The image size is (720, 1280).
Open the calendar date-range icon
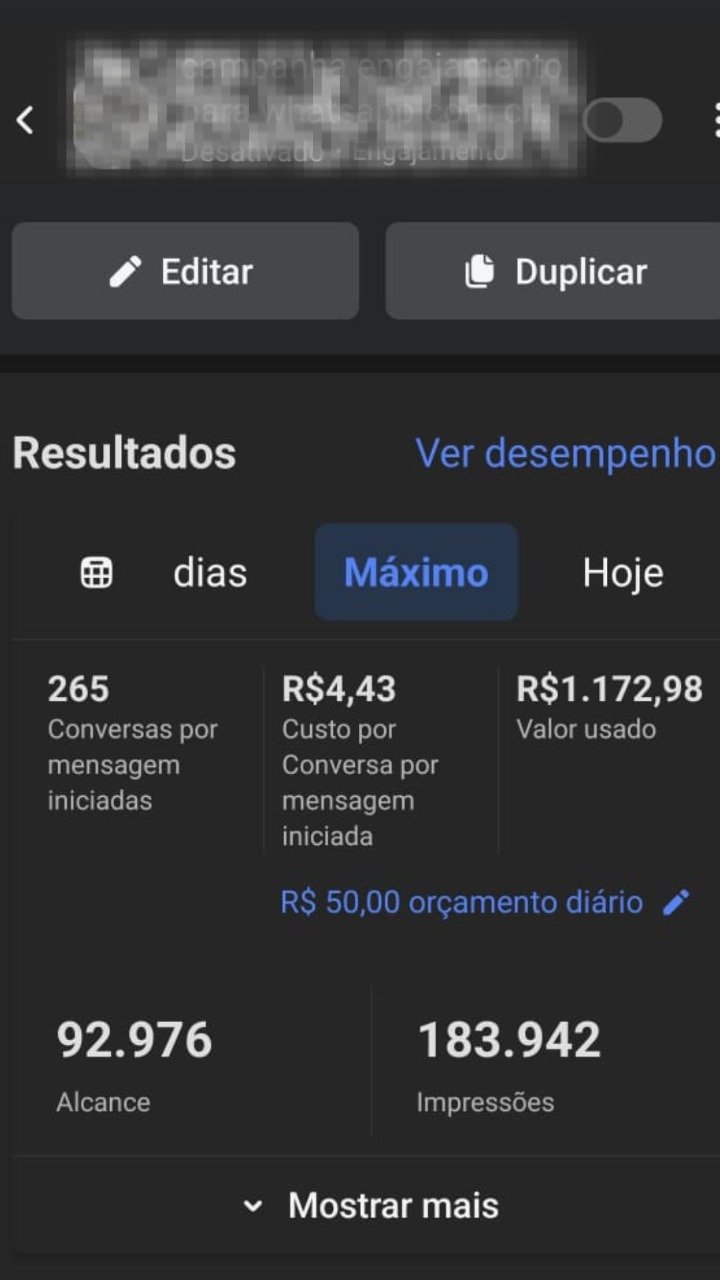94,572
